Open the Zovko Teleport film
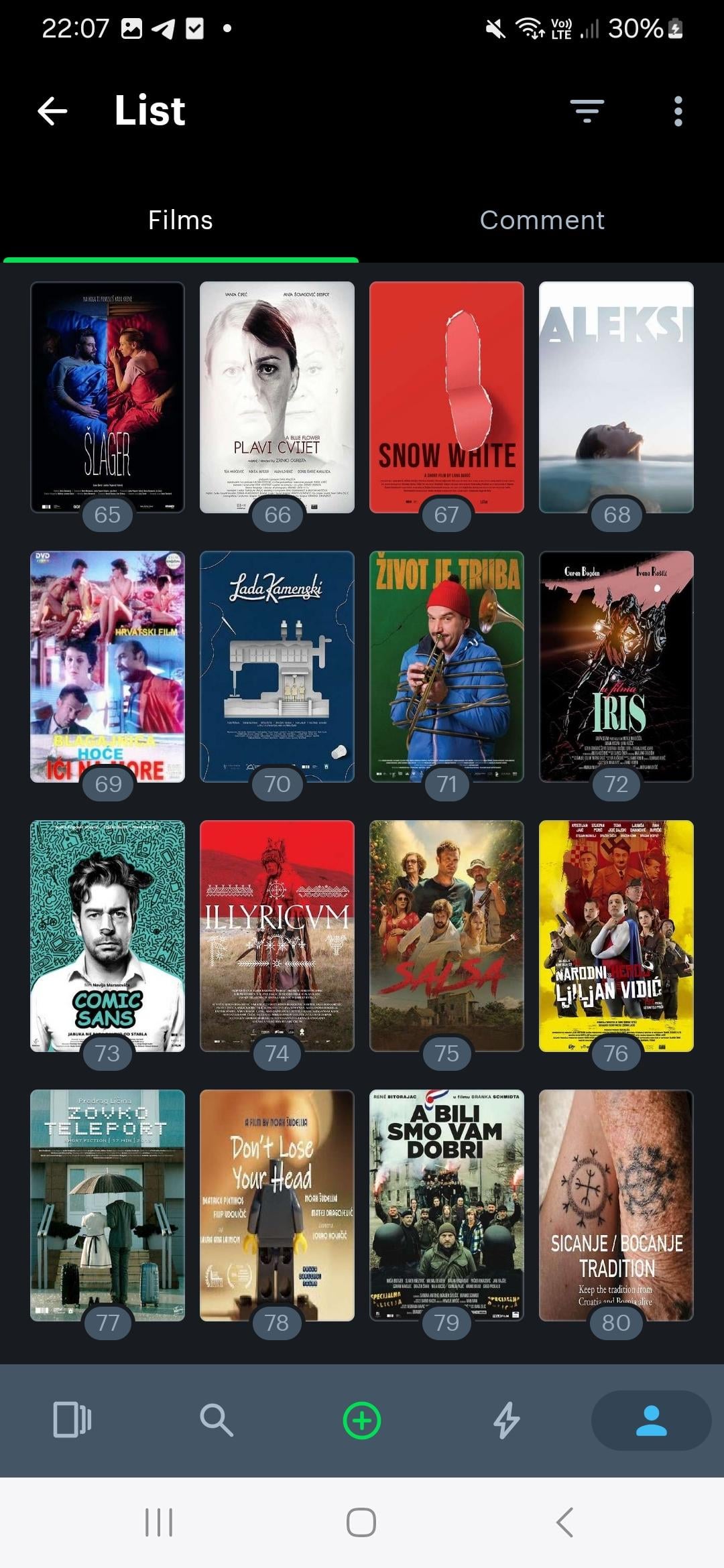724x1568 pixels. [x=107, y=1205]
